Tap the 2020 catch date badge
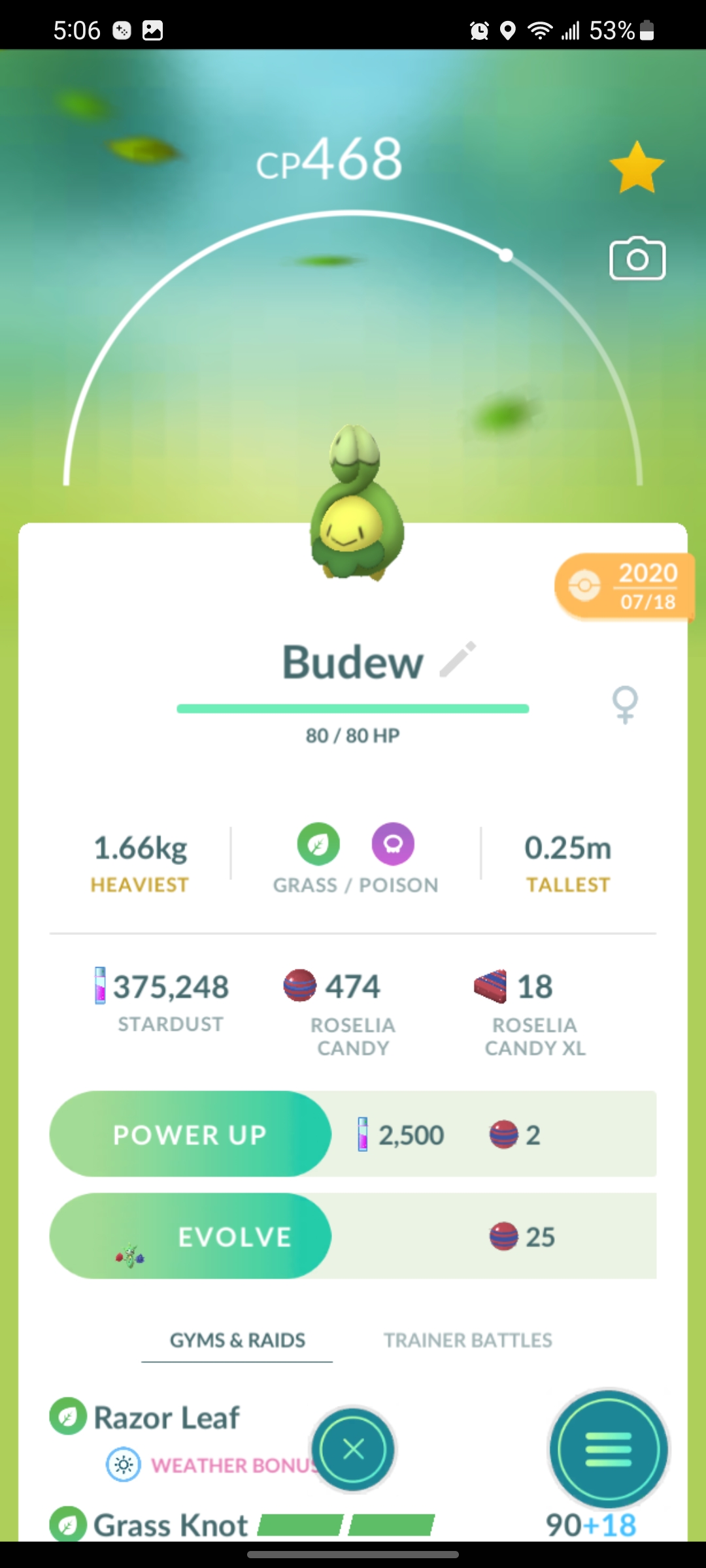The image size is (706, 1568). tap(624, 587)
